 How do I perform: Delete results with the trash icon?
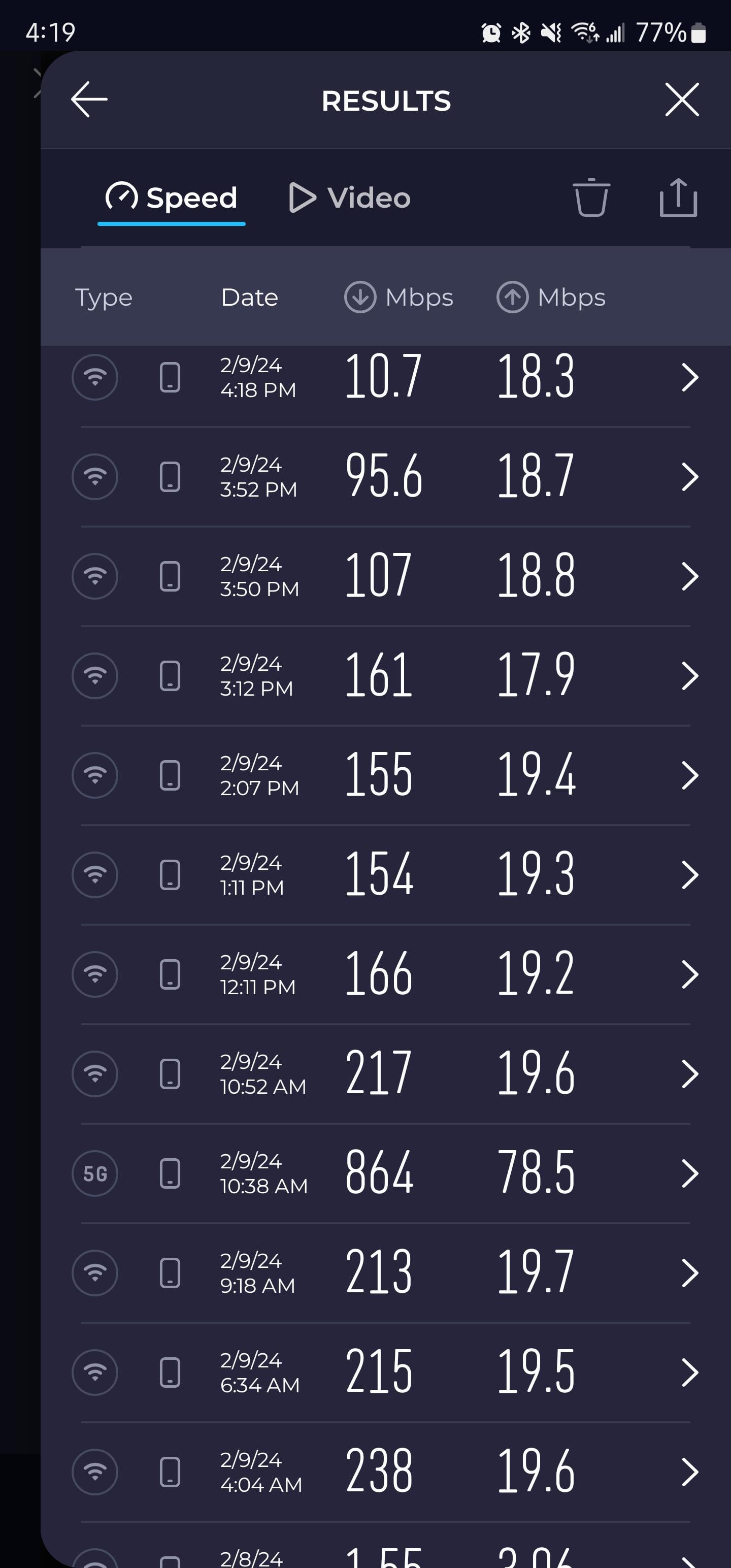pyautogui.click(x=591, y=198)
